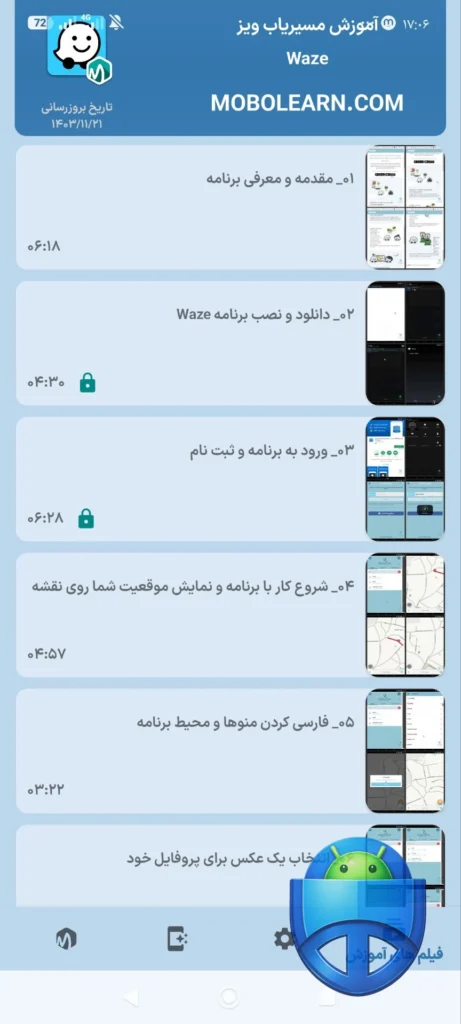Open the lesson about choosing a profile photo
461x1024 pixels.
230,865
